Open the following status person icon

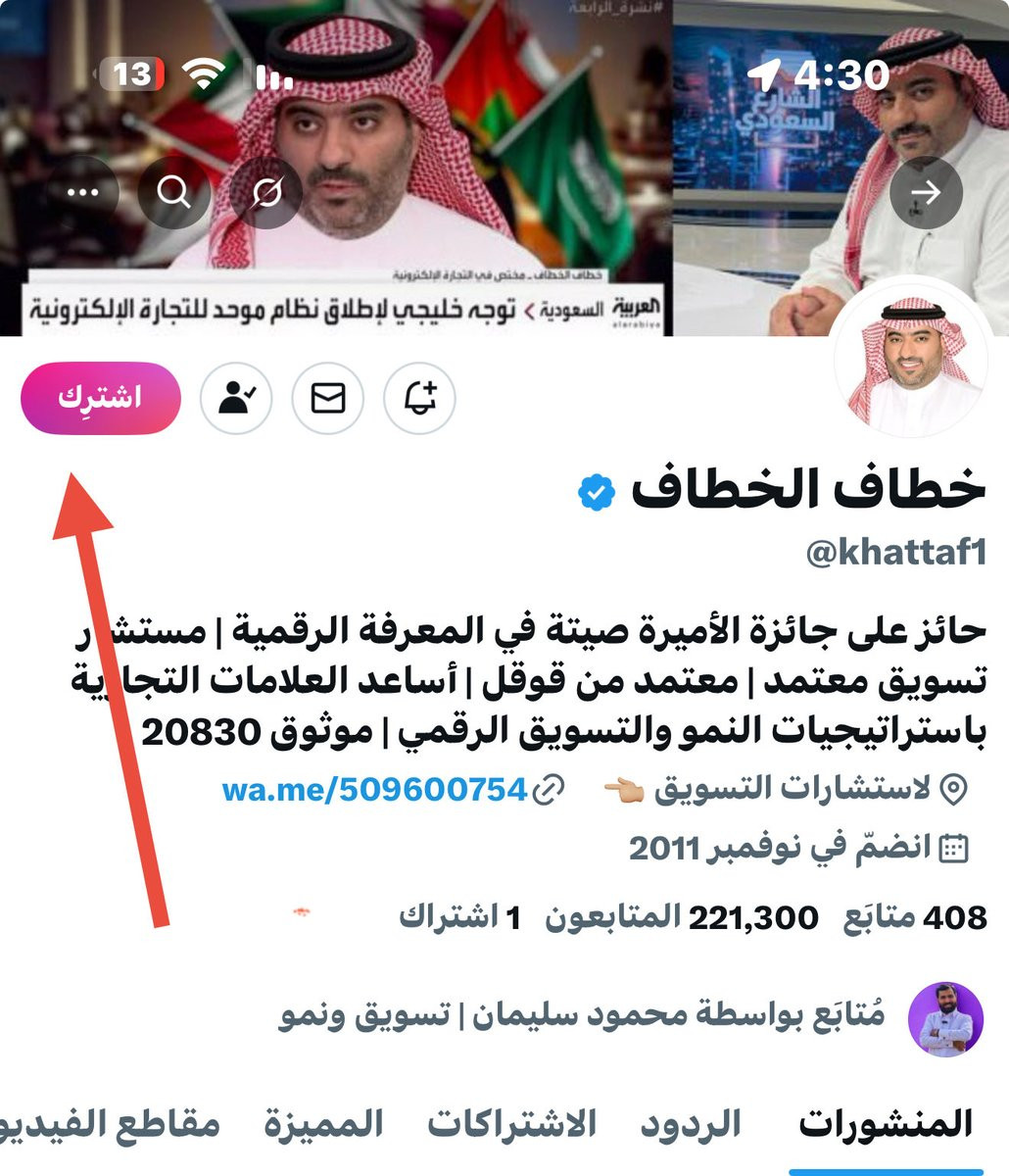point(235,398)
